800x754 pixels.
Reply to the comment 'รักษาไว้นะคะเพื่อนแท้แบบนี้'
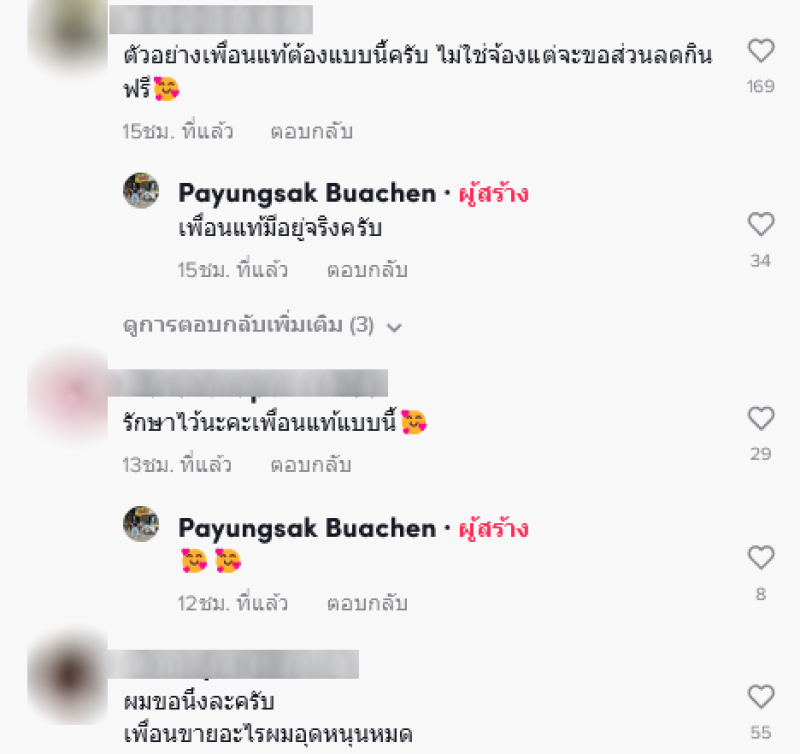(x=311, y=465)
